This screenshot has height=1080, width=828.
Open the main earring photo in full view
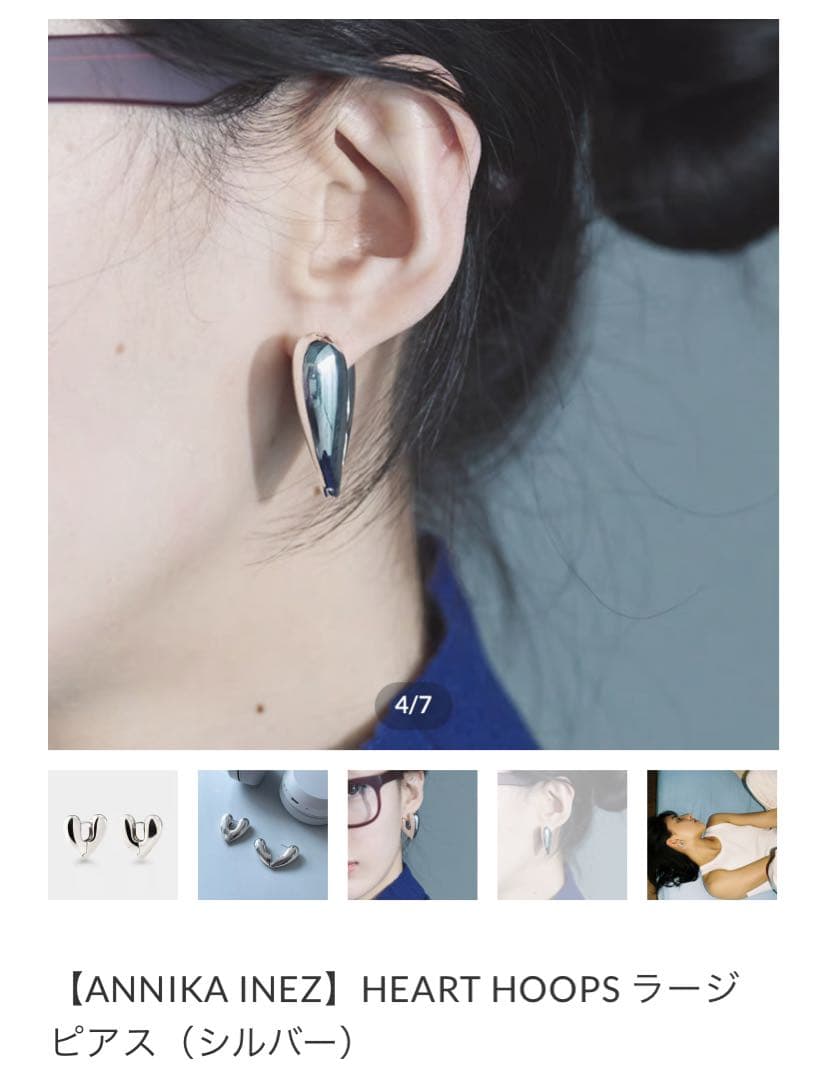click(x=413, y=384)
